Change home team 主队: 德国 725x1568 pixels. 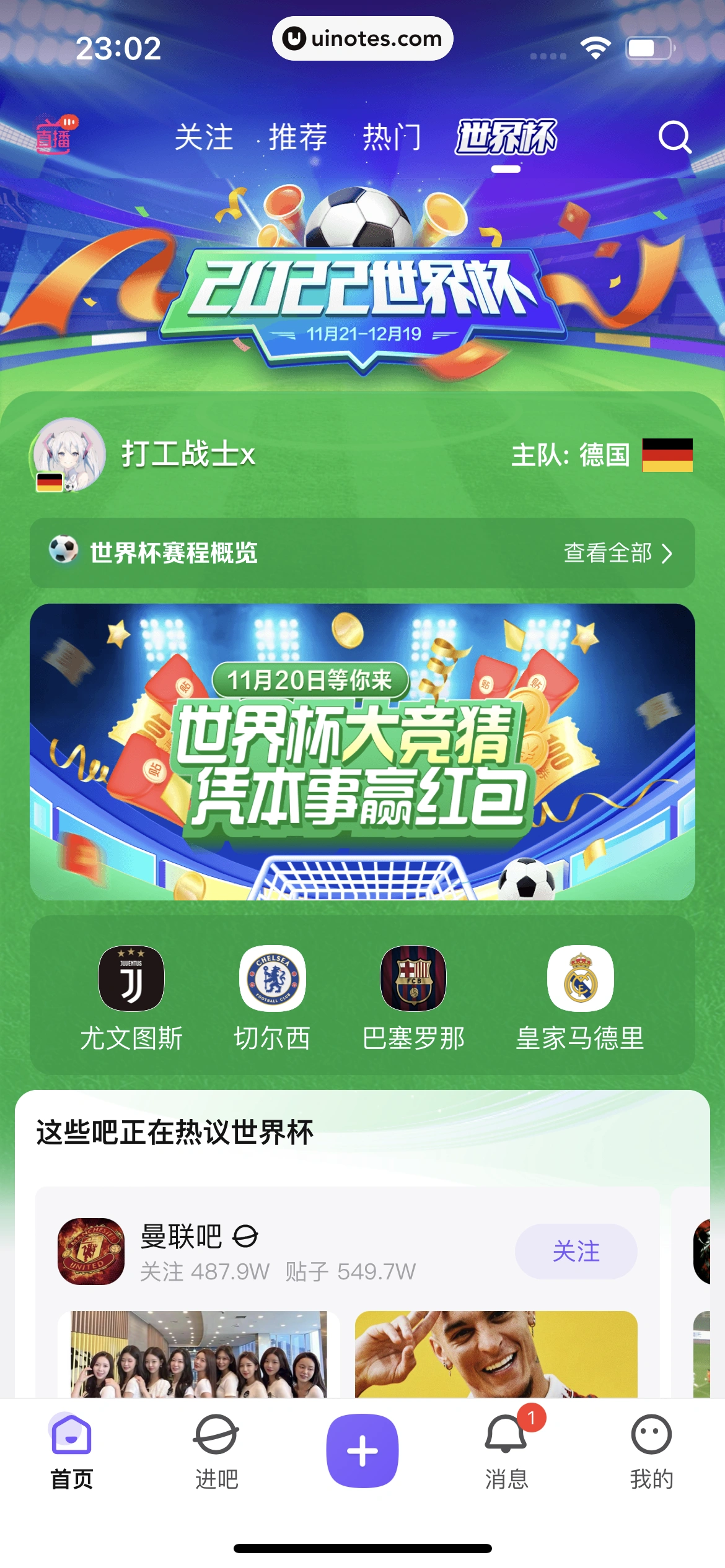coord(601,455)
